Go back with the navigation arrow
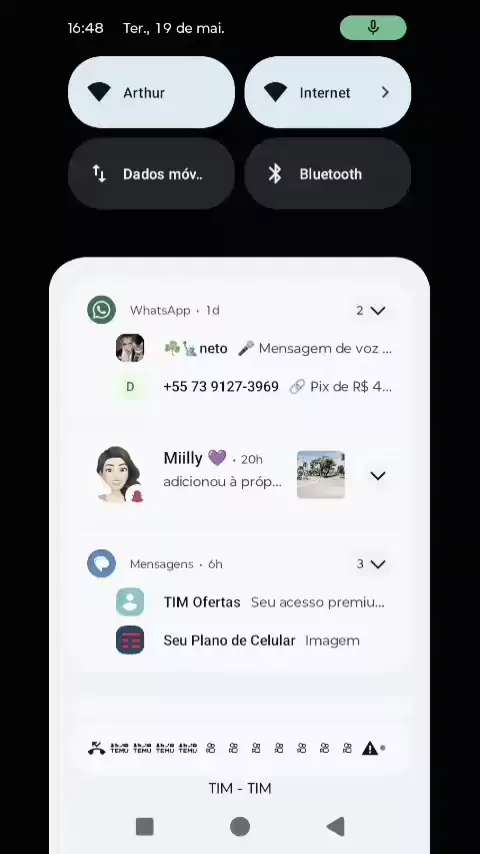 click(336, 826)
